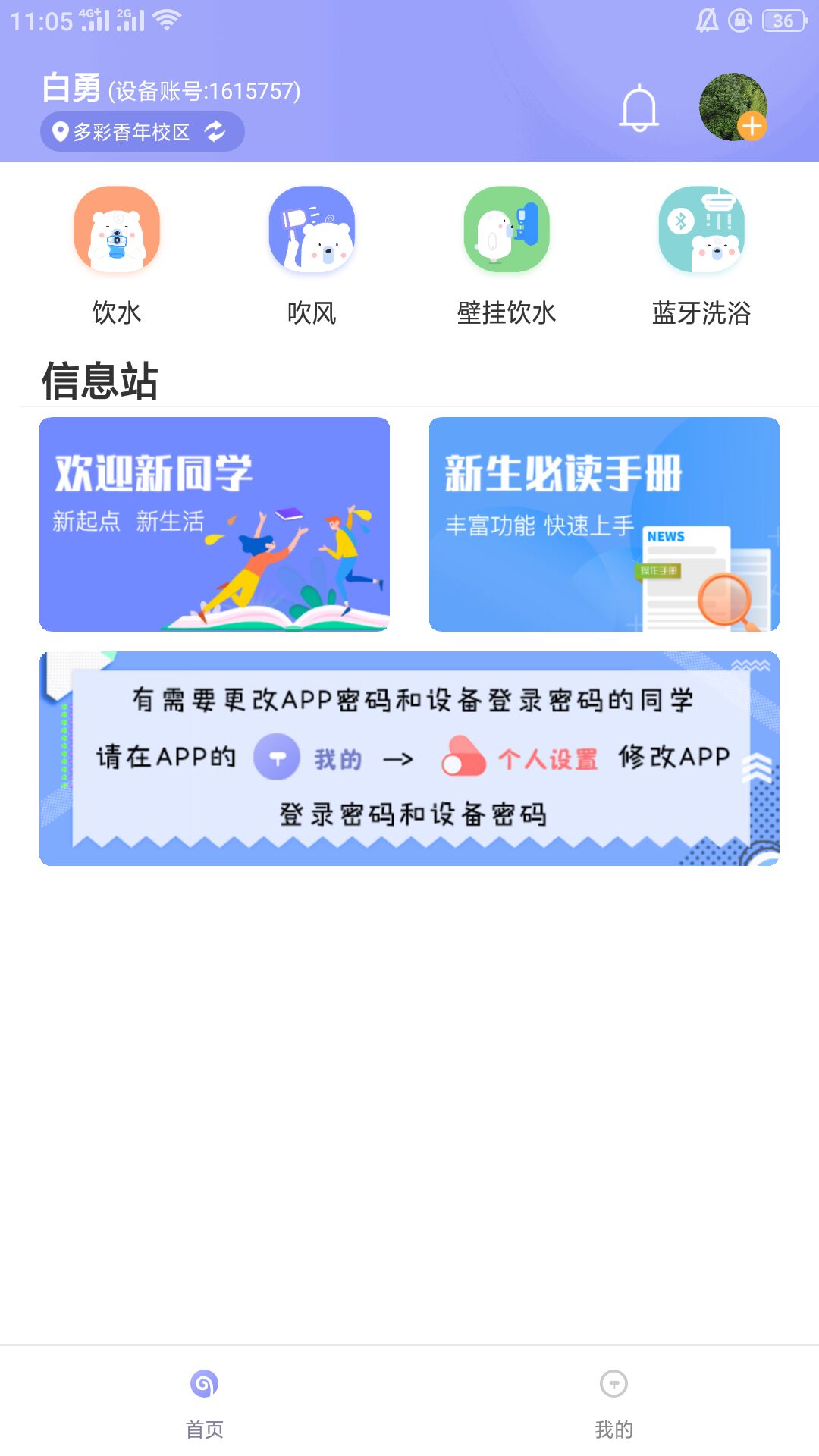
Task: Tap the location pin beside 多彩香年校区
Action: pos(59,130)
